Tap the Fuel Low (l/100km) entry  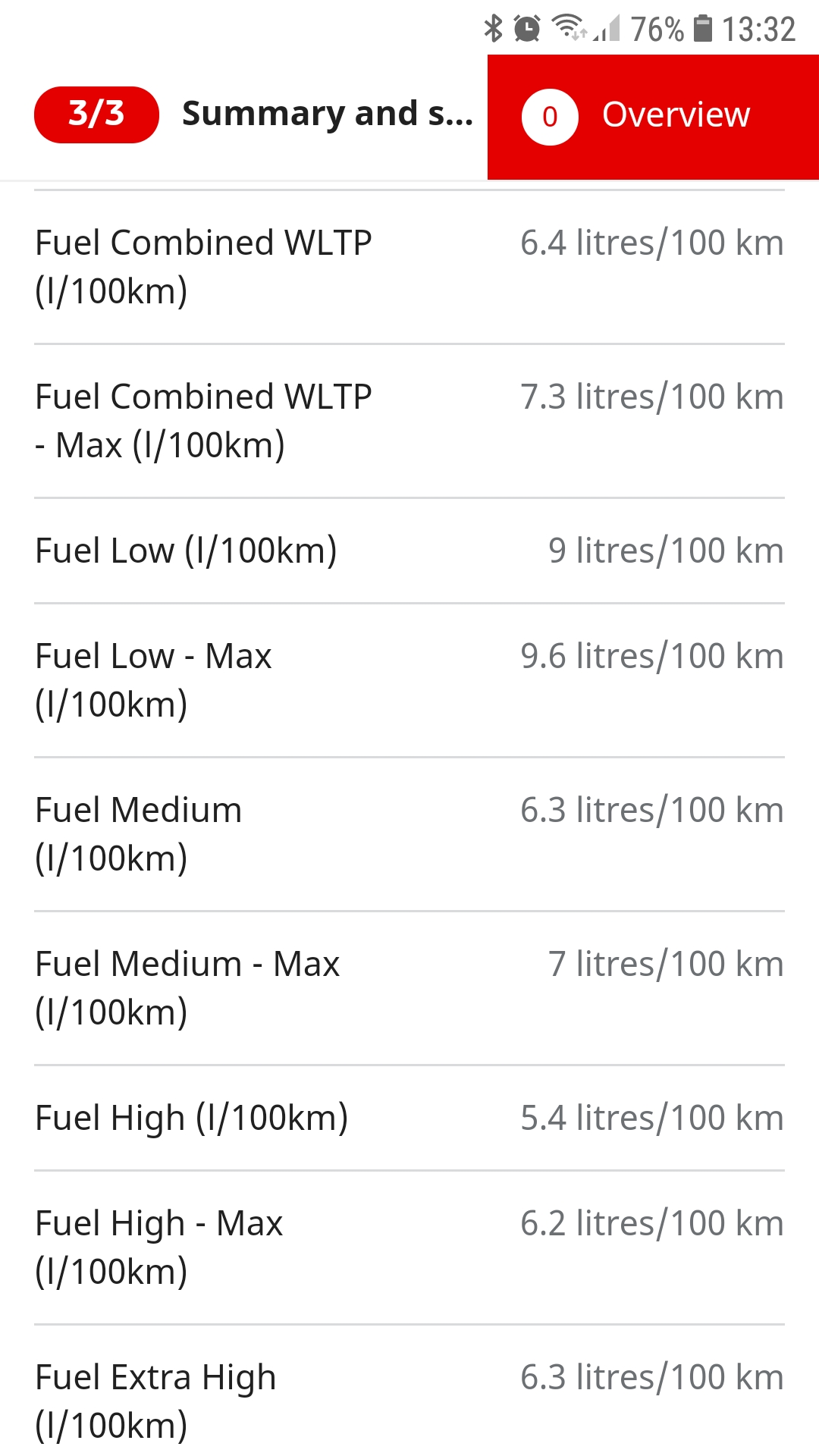point(409,550)
